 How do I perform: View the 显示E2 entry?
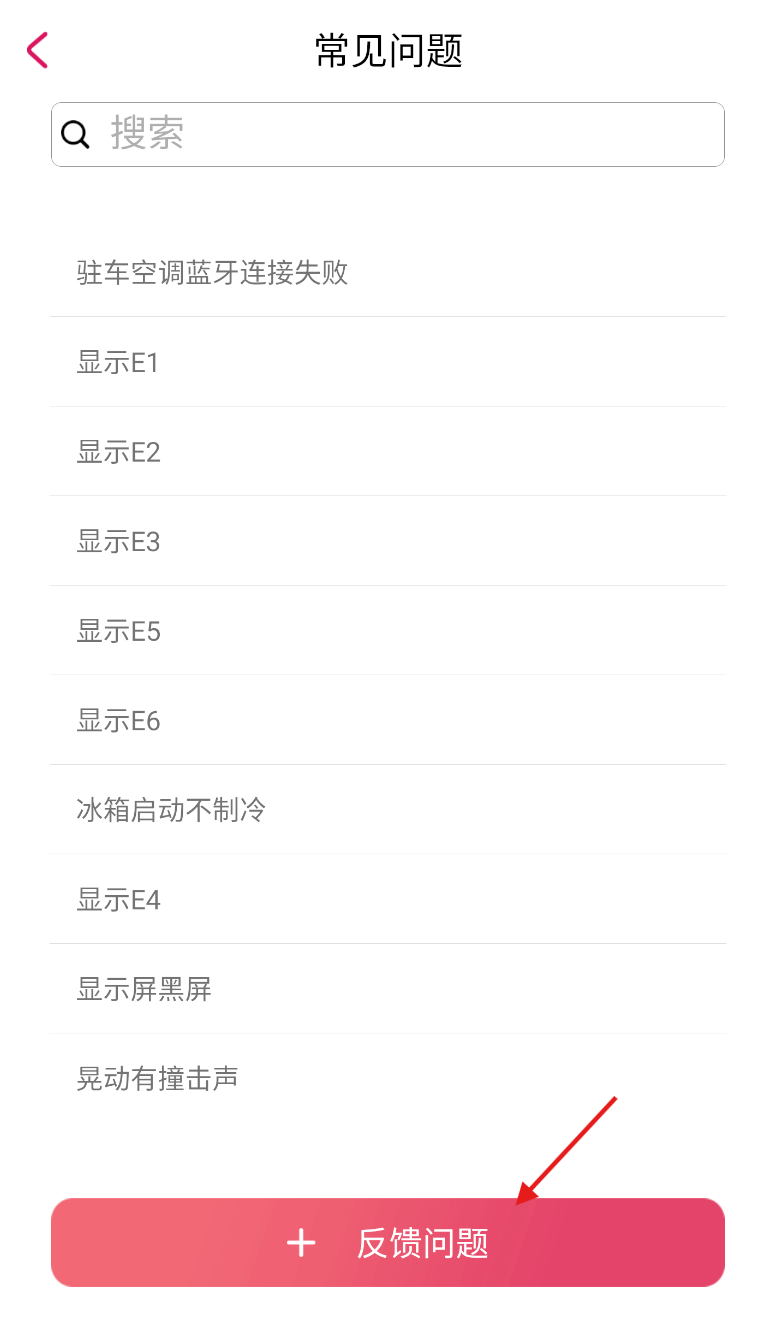tap(388, 452)
